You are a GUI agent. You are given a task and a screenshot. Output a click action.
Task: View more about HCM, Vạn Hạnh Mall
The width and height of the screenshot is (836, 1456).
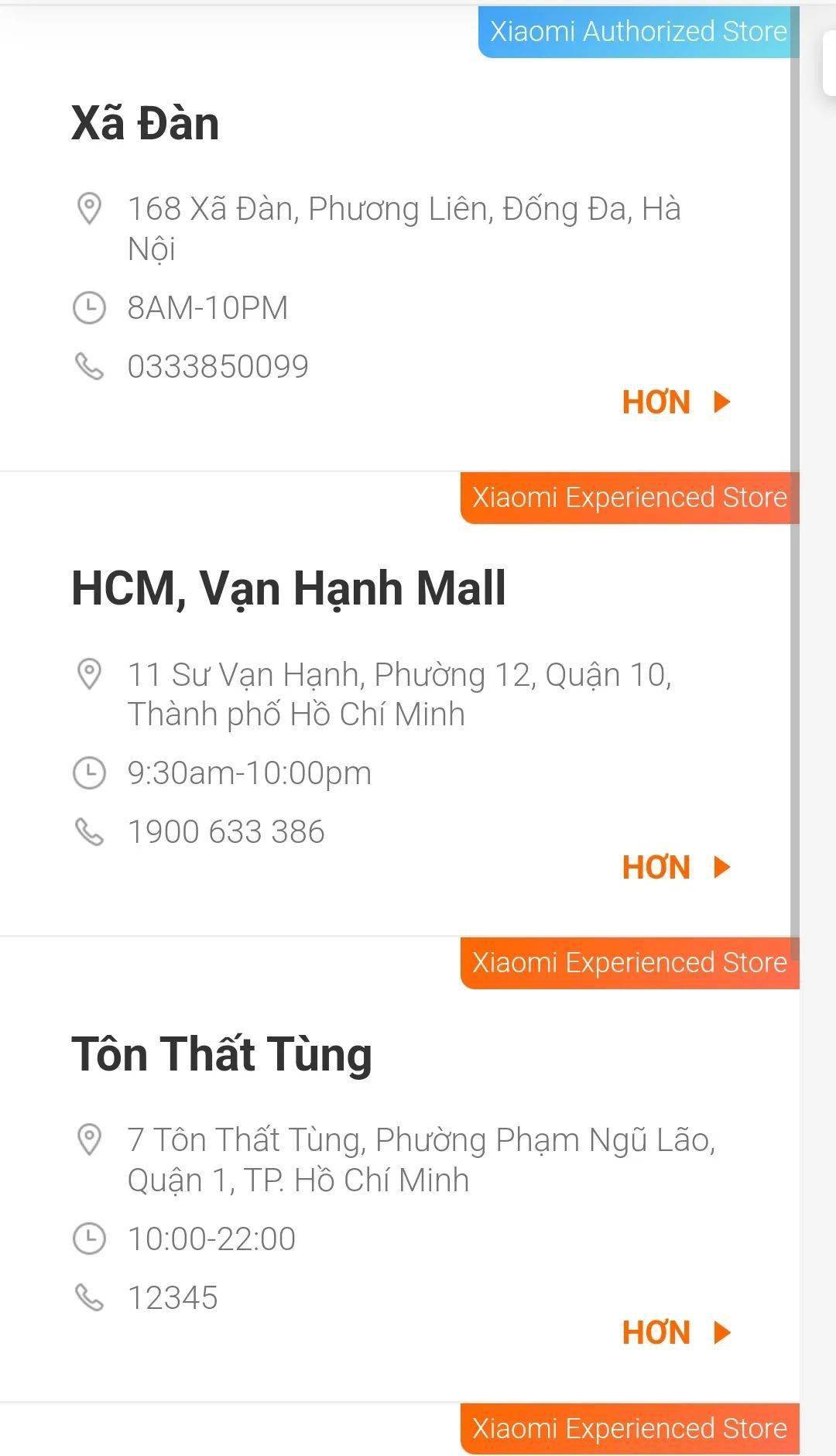(676, 868)
